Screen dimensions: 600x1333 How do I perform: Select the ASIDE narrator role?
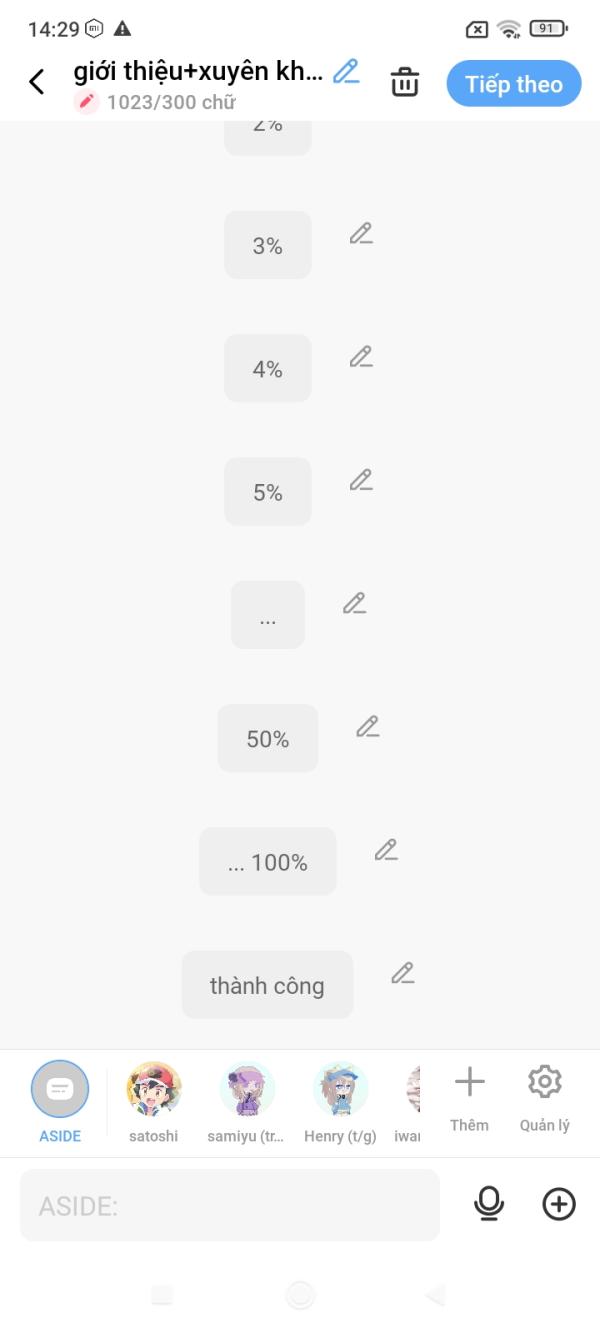pos(60,1102)
